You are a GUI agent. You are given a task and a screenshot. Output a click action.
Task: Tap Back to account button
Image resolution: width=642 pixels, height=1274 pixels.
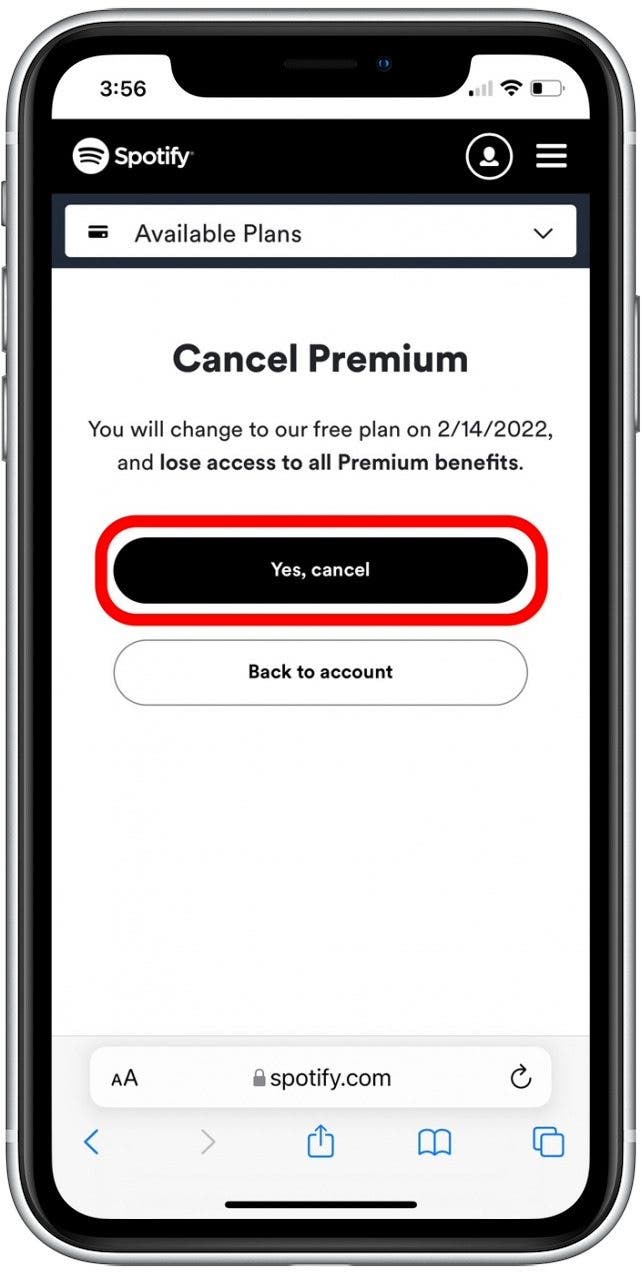tap(320, 672)
